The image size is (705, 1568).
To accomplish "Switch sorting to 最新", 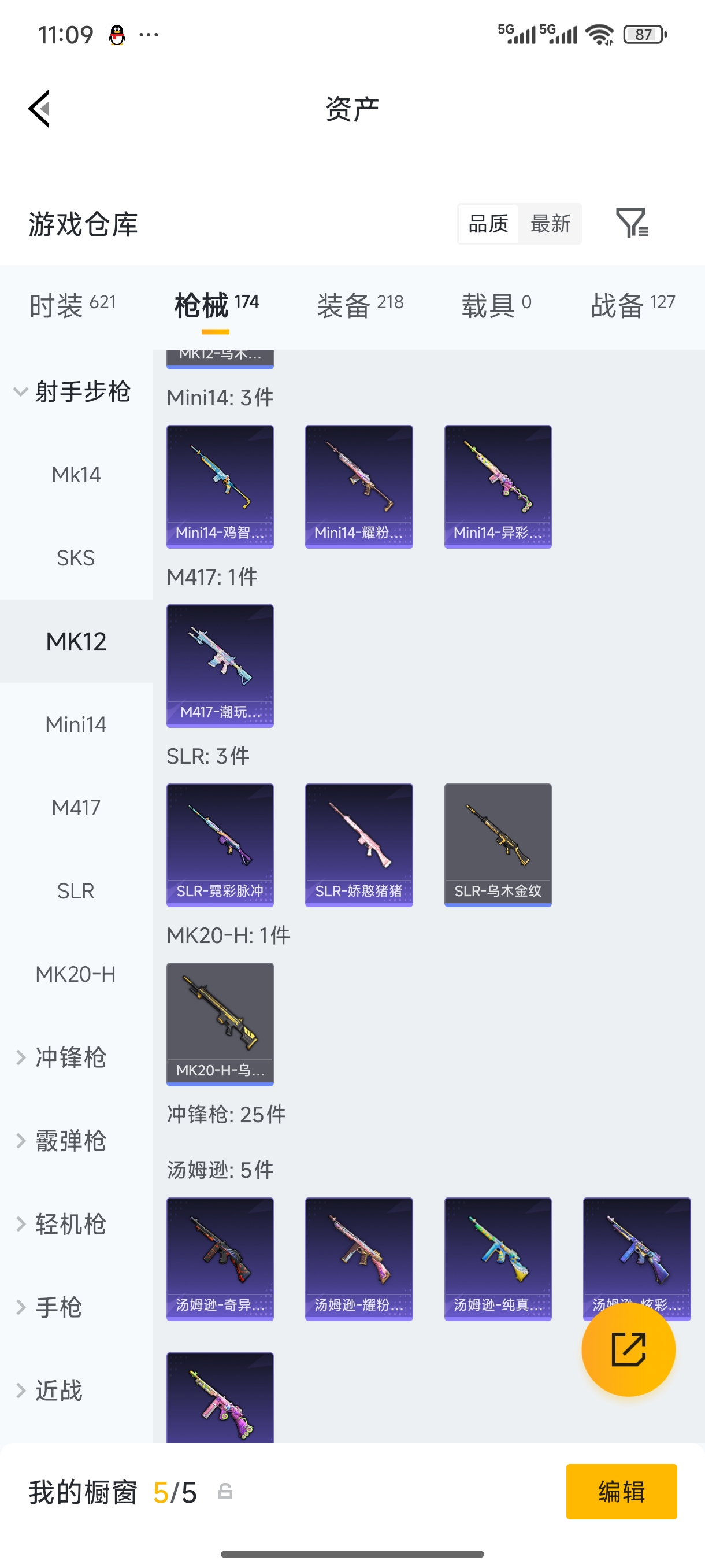I will click(x=550, y=224).
